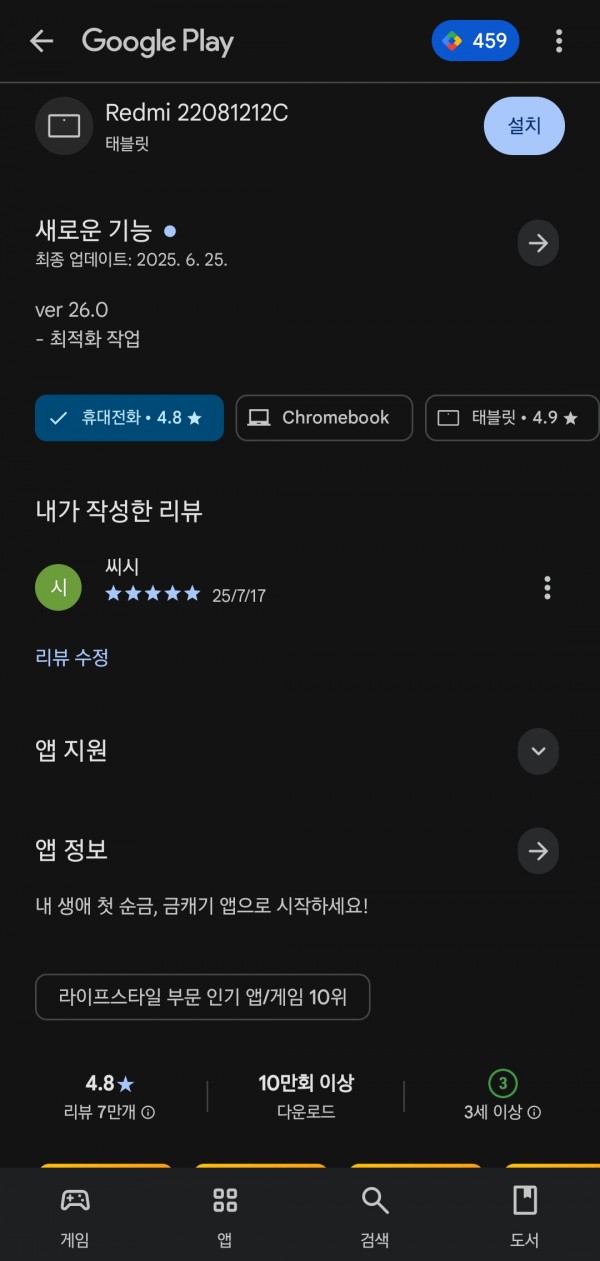Open 라이프스타일 부문 인기 앱/게임 10위 chip
Screen dimensions: 600x1261
202,997
